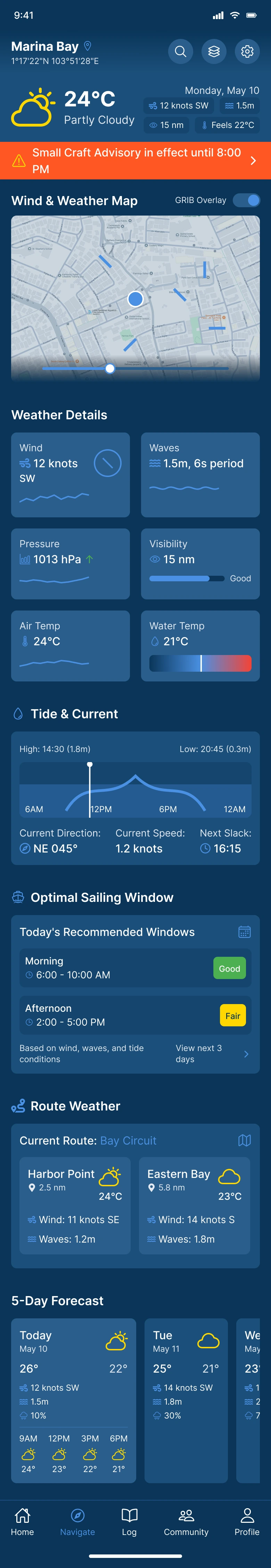
Task: Open the Profile tab
Action: coord(247,1522)
